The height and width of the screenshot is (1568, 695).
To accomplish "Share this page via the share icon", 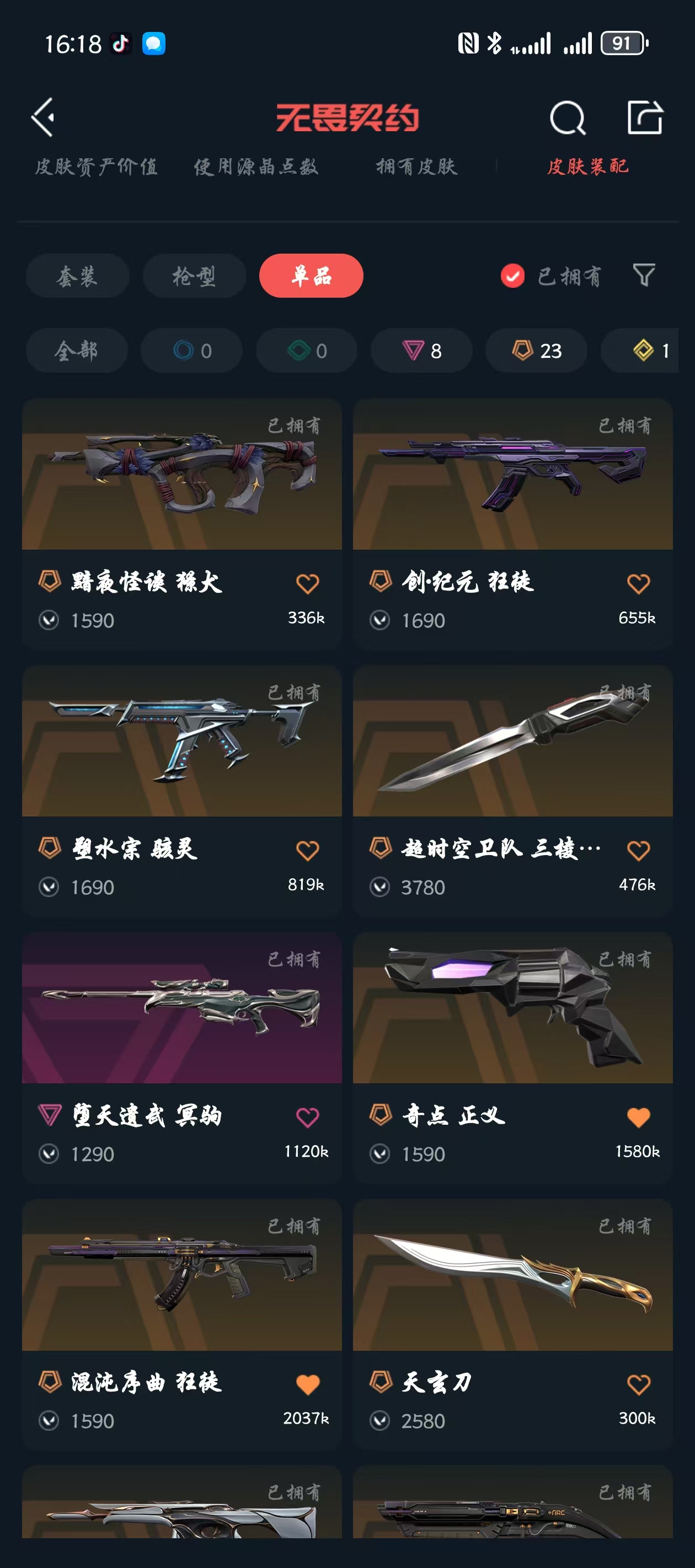I will [644, 117].
